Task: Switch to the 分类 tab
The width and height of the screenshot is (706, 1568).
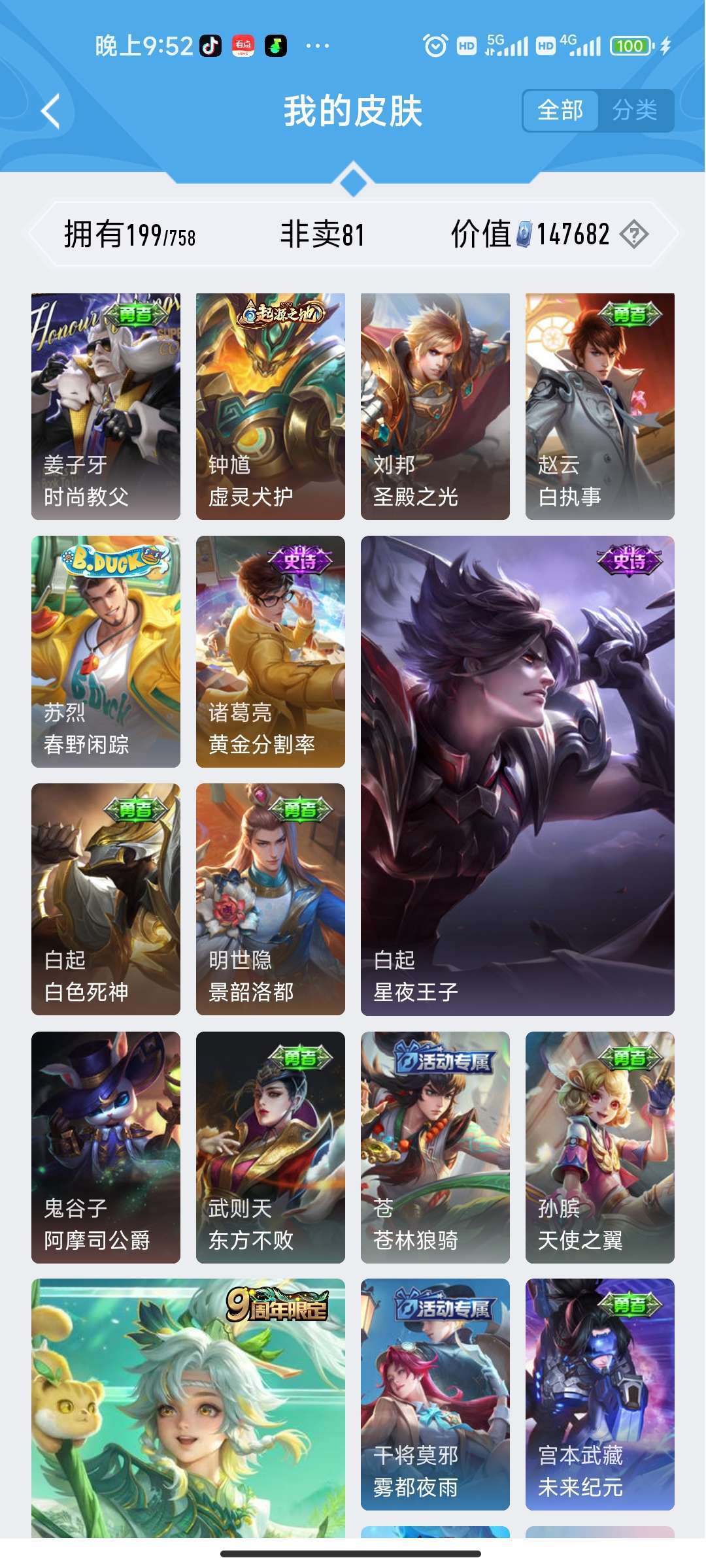Action: (635, 110)
